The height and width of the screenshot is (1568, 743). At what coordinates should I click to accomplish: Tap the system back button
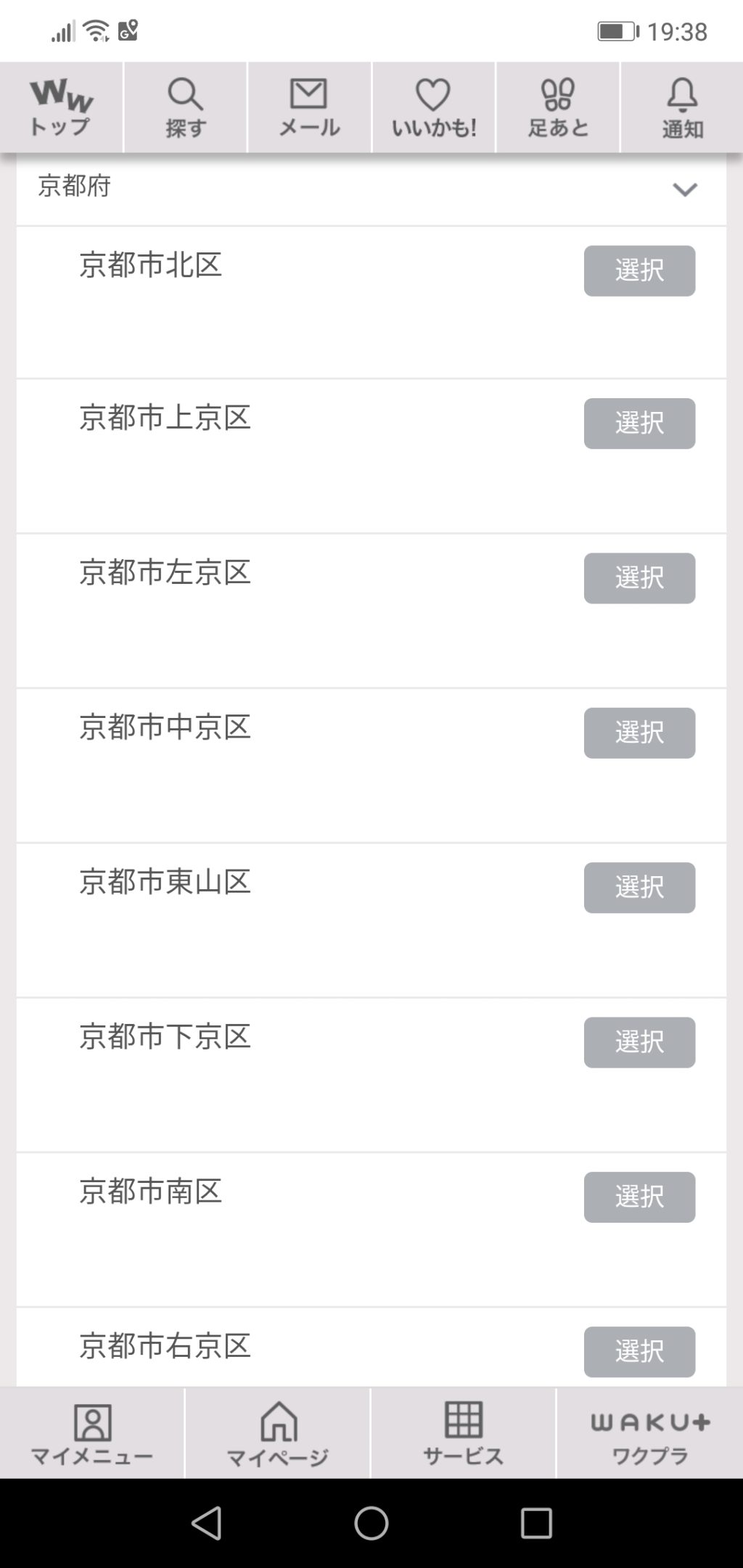coord(207,1523)
